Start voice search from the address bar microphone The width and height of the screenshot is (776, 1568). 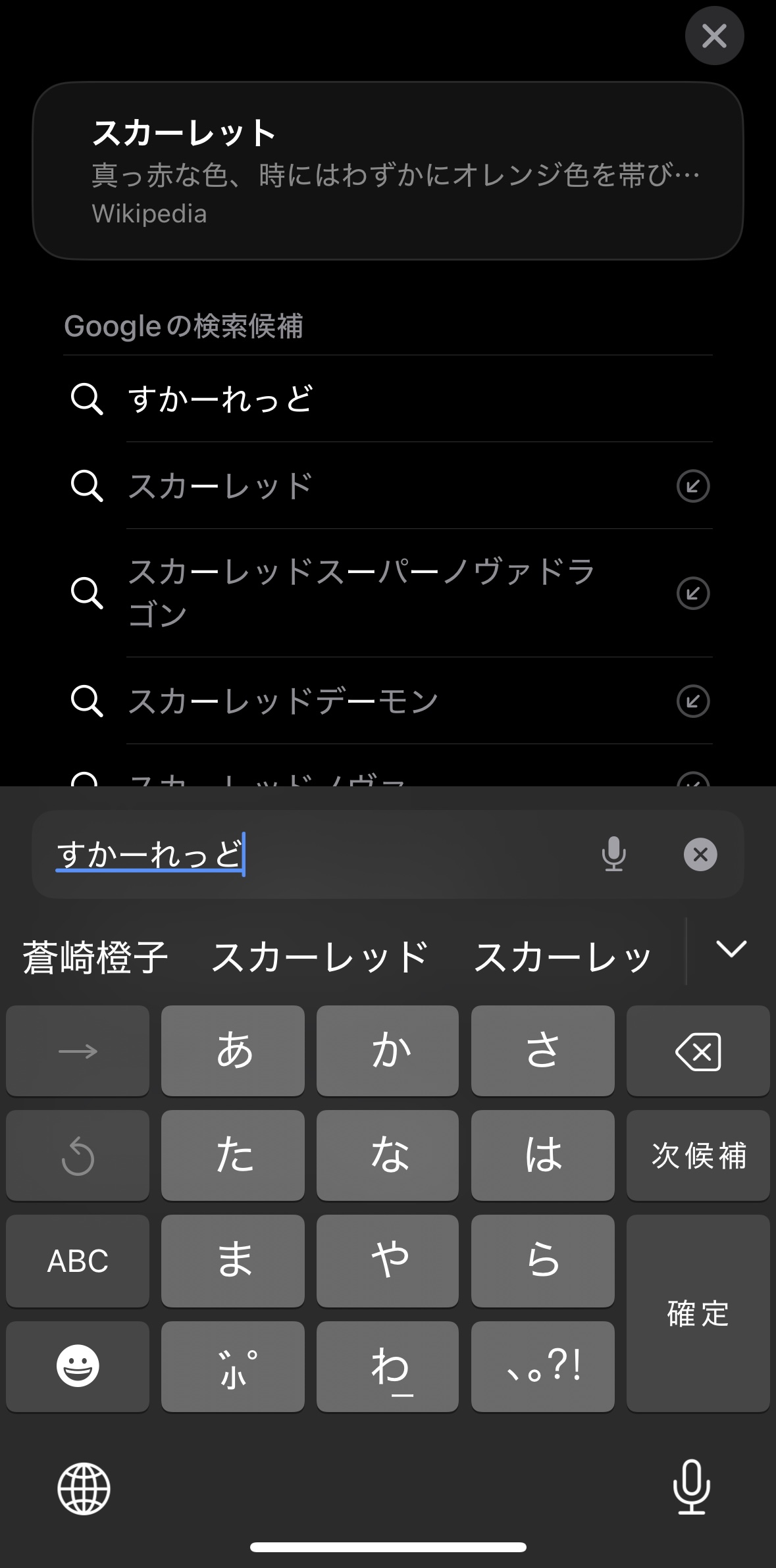coord(613,854)
